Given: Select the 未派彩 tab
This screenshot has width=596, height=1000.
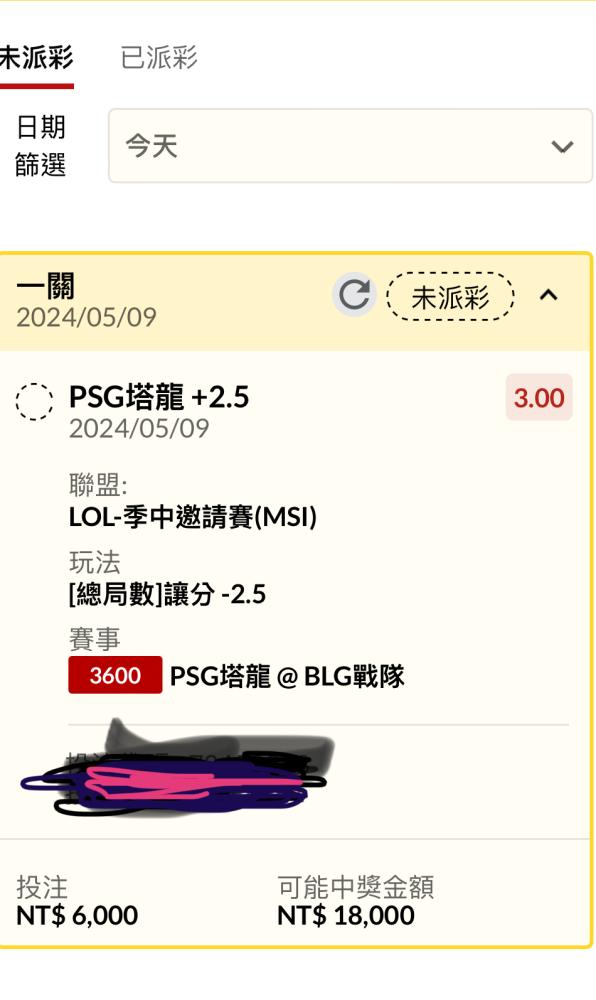Looking at the screenshot, I should coord(36,59).
